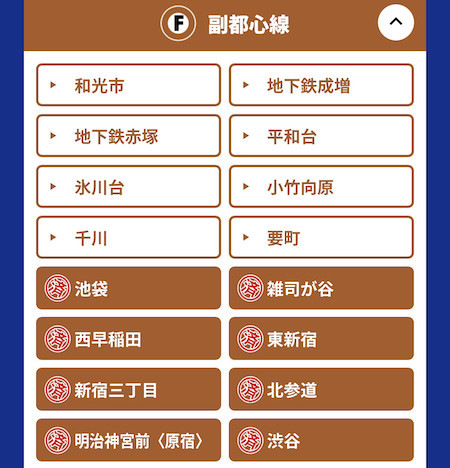450x468 pixels.
Task: Open 北参道 station
Action: coord(321,389)
